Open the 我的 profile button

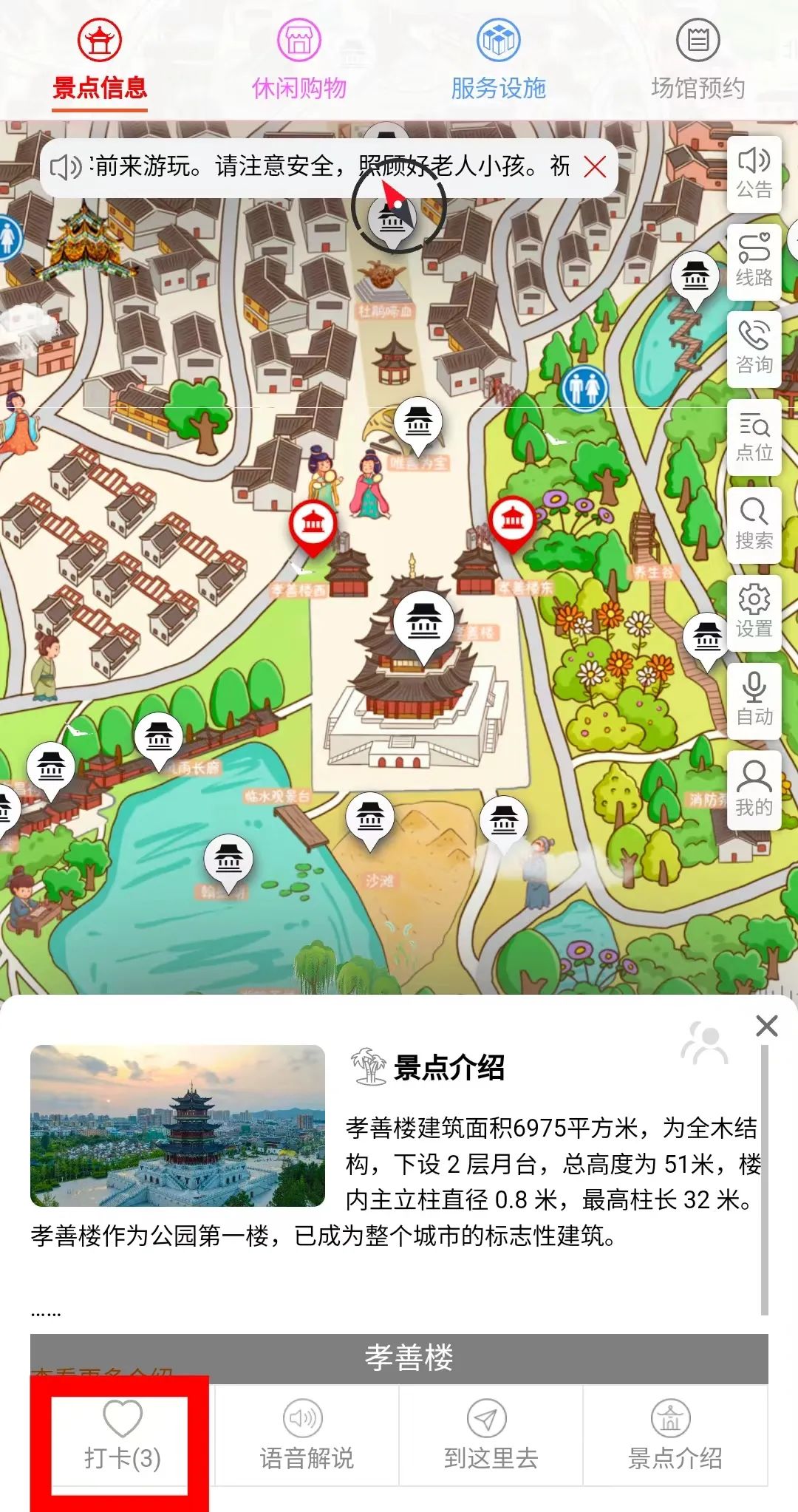[754, 789]
